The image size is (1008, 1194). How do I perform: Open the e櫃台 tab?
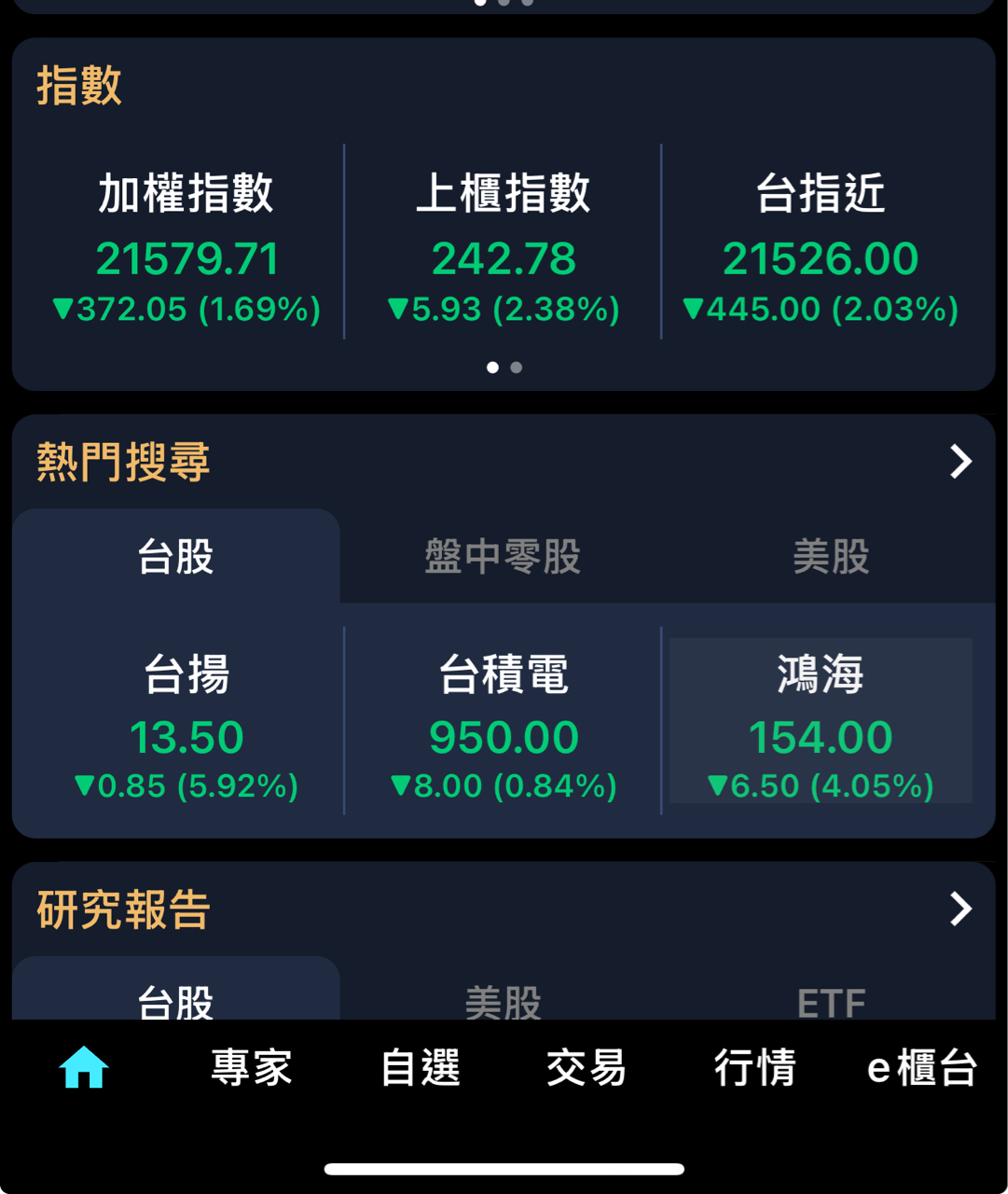coord(921,1067)
